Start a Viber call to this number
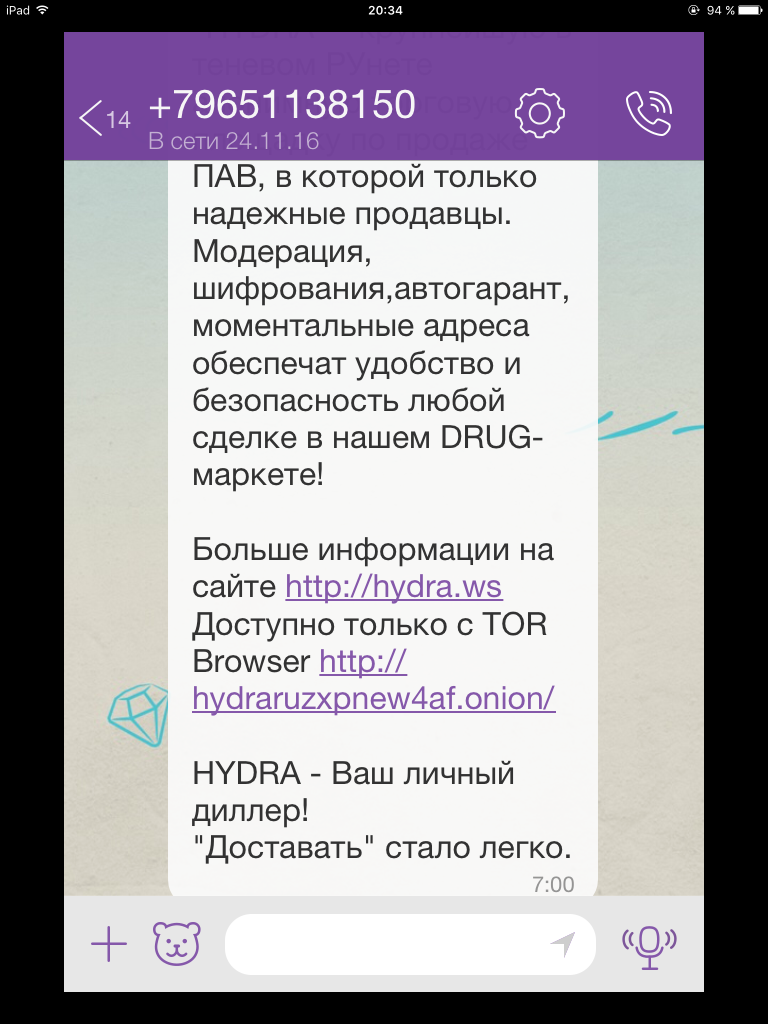The width and height of the screenshot is (768, 1024). coord(649,114)
